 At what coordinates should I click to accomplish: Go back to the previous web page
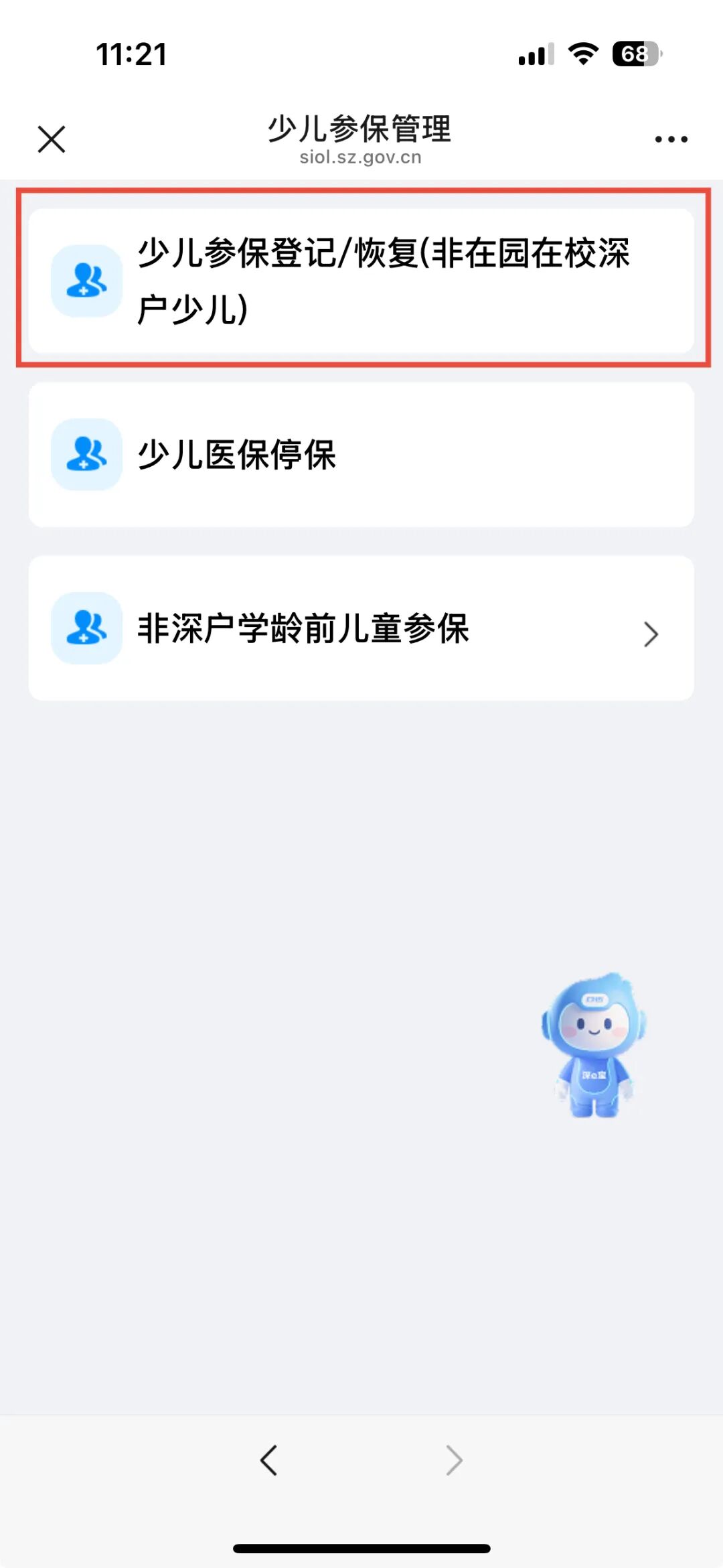269,1460
